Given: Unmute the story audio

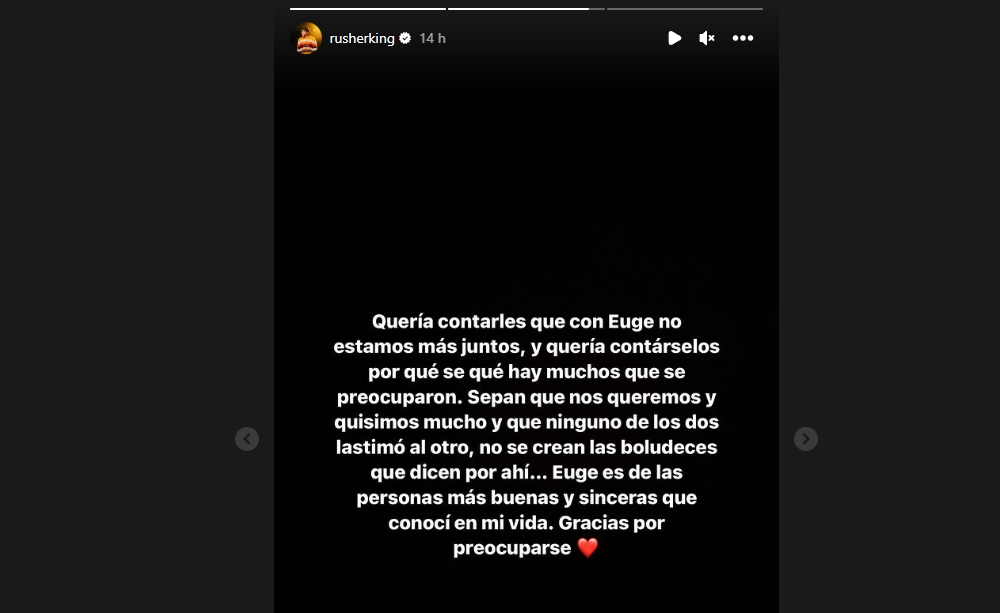Looking at the screenshot, I should 707,38.
